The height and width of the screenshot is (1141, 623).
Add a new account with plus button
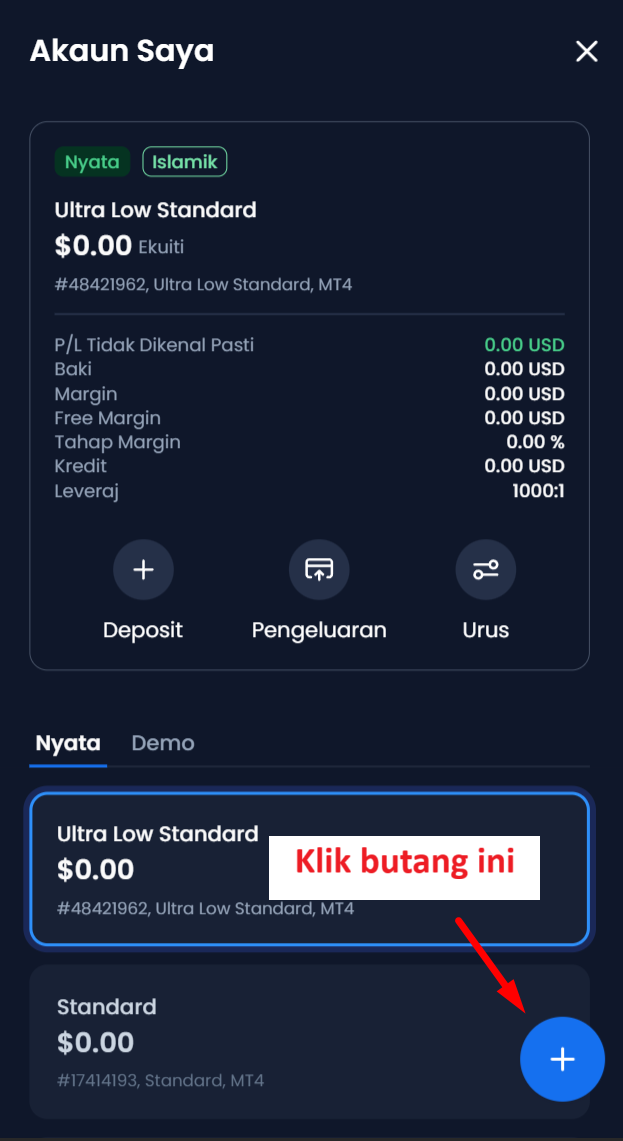tap(562, 1059)
